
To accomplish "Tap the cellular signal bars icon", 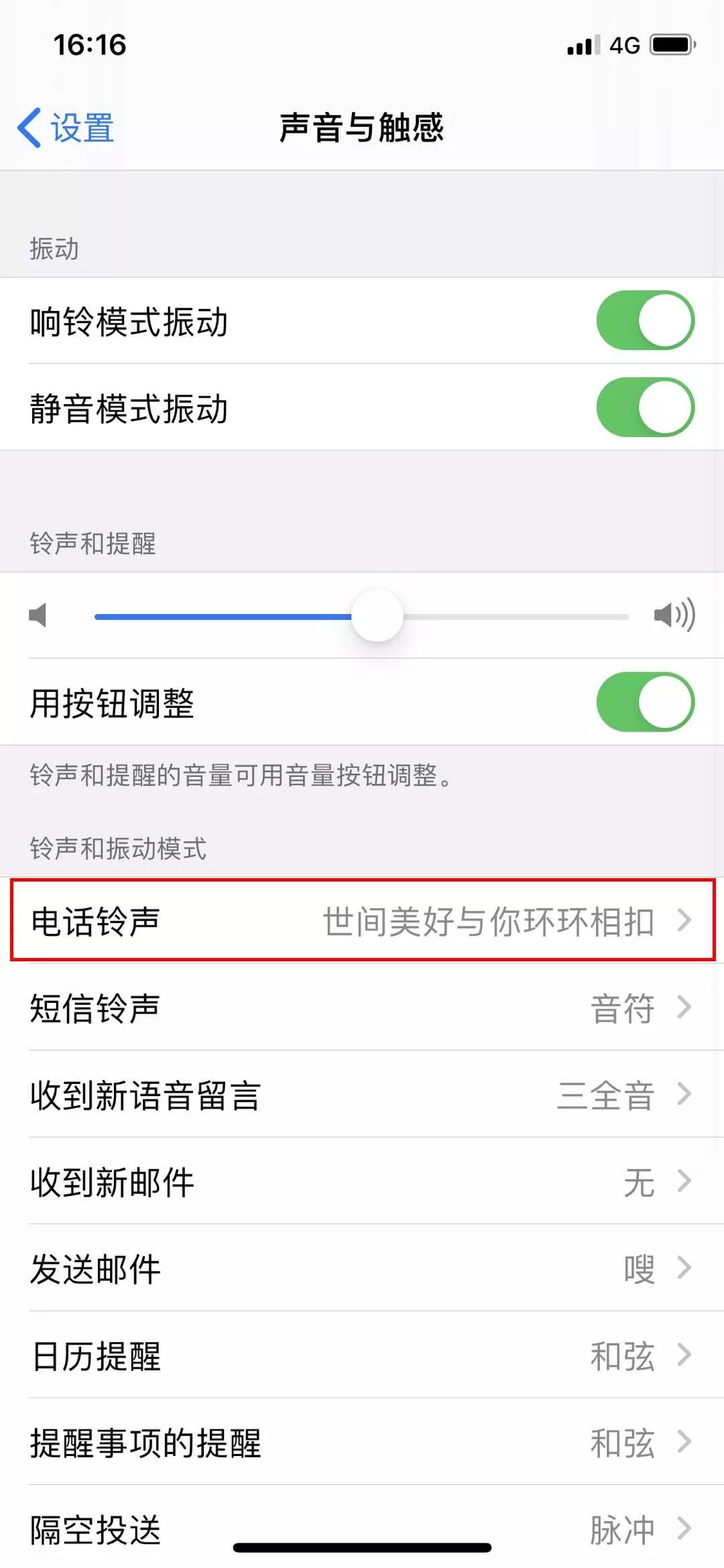I will point(581,46).
